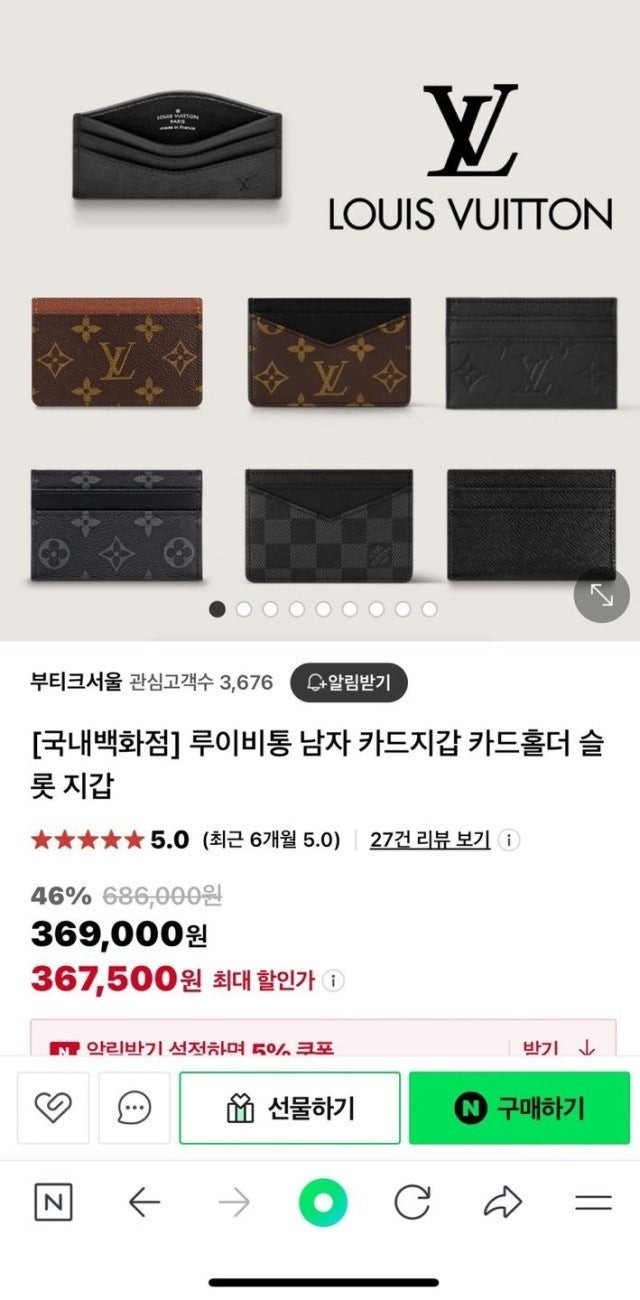Open the browser hamburger menu

click(x=593, y=1202)
